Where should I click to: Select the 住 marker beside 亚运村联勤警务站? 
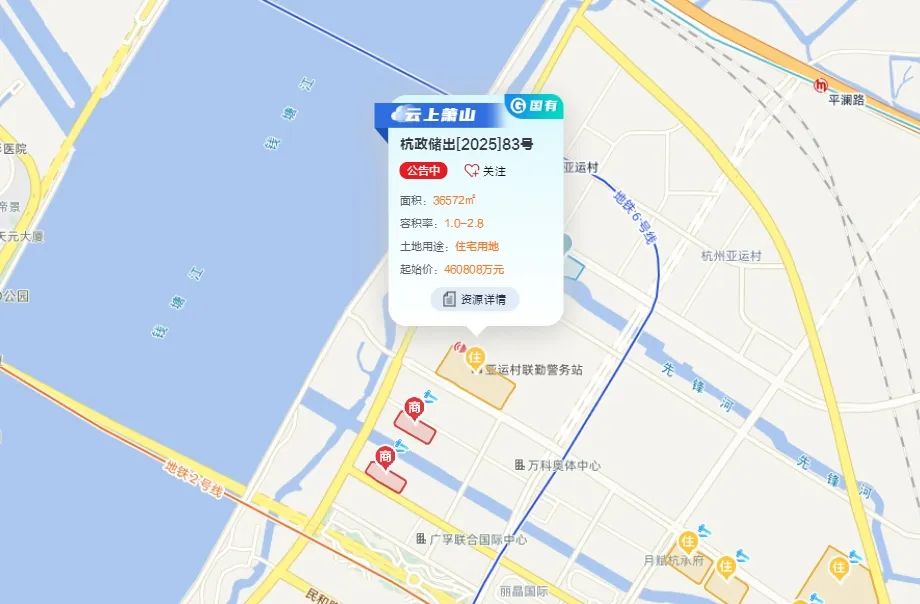point(476,356)
